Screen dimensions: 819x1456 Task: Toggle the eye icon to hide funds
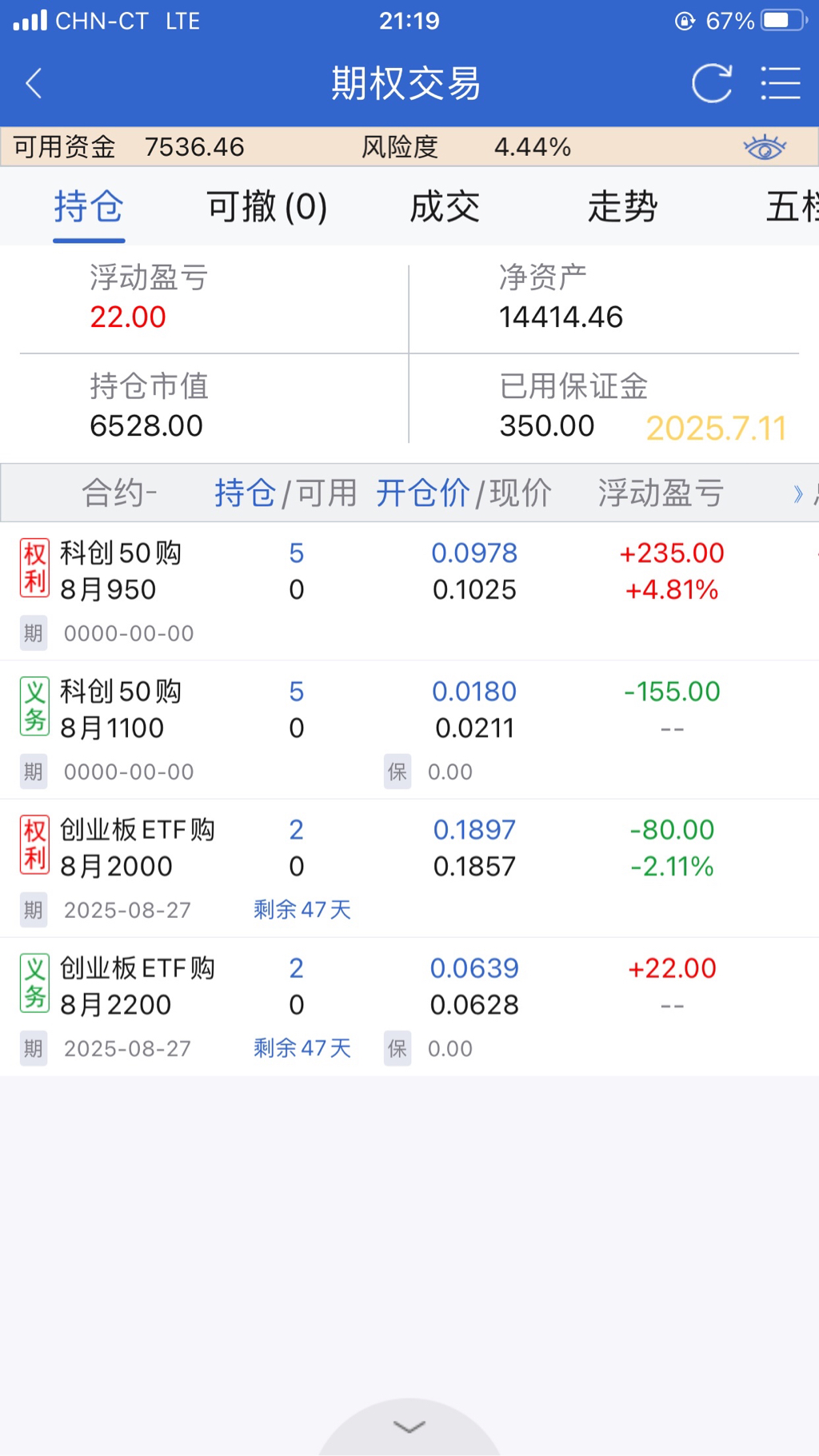pyautogui.click(x=764, y=147)
